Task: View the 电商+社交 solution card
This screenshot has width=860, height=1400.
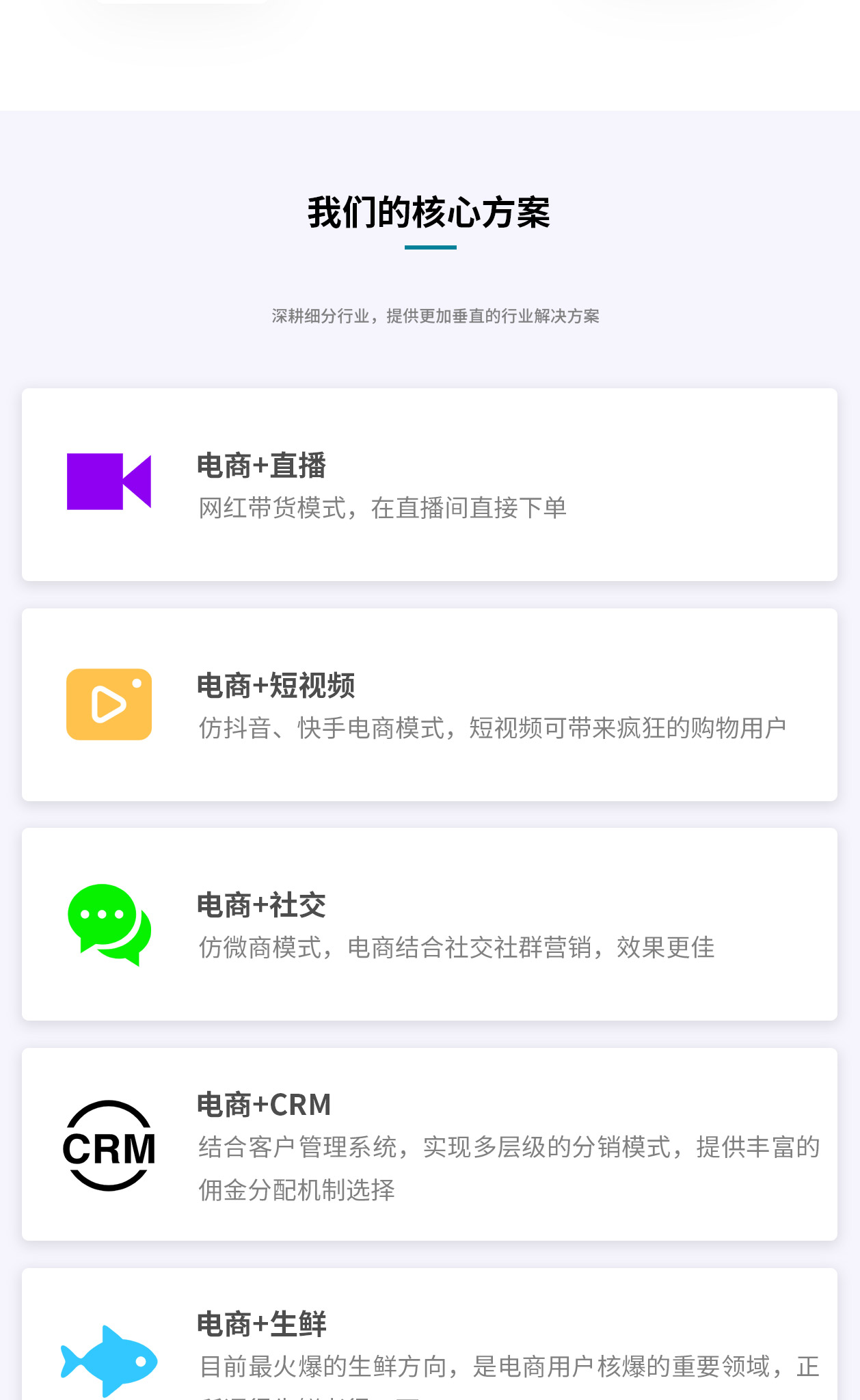Action: [429, 924]
